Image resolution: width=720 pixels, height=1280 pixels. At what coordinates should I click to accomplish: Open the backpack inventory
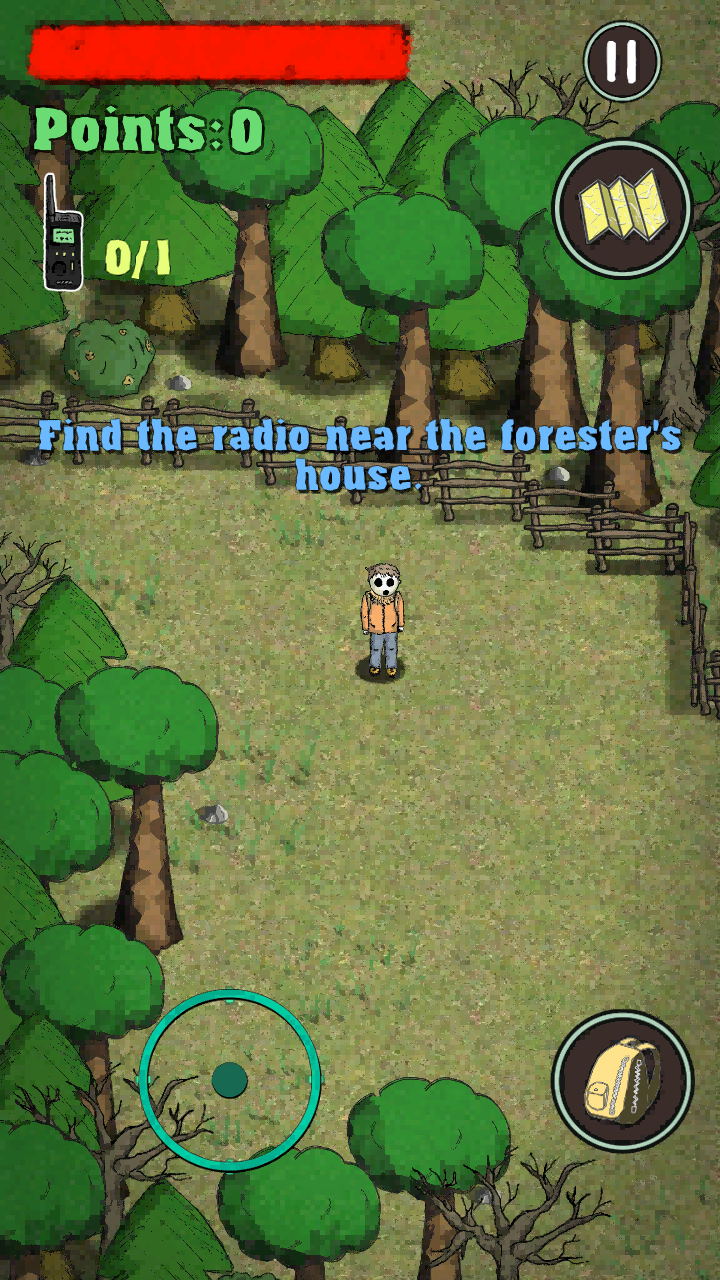(622, 1081)
